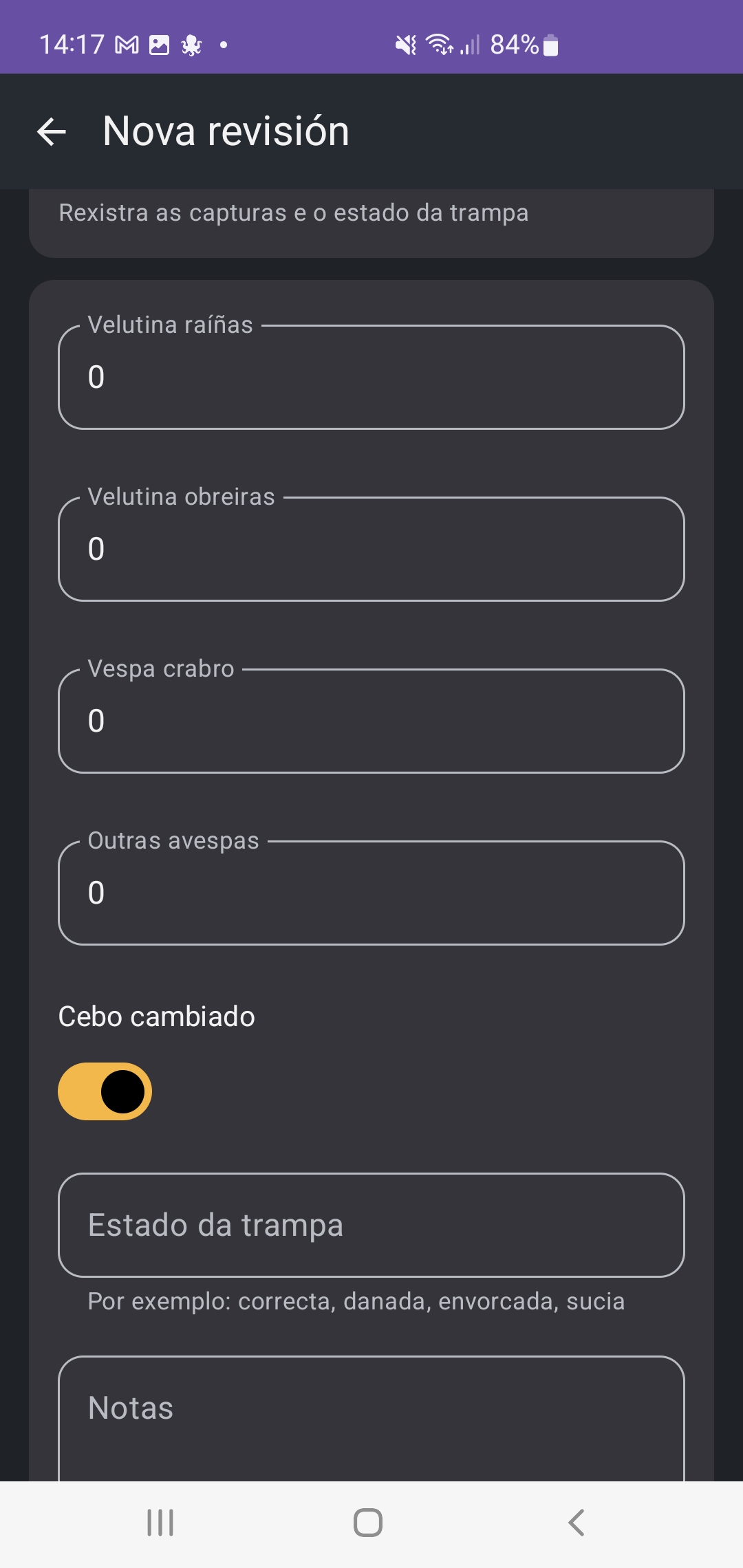The height and width of the screenshot is (1568, 743).
Task: Open recent apps from the navigation bar
Action: coord(160,1522)
